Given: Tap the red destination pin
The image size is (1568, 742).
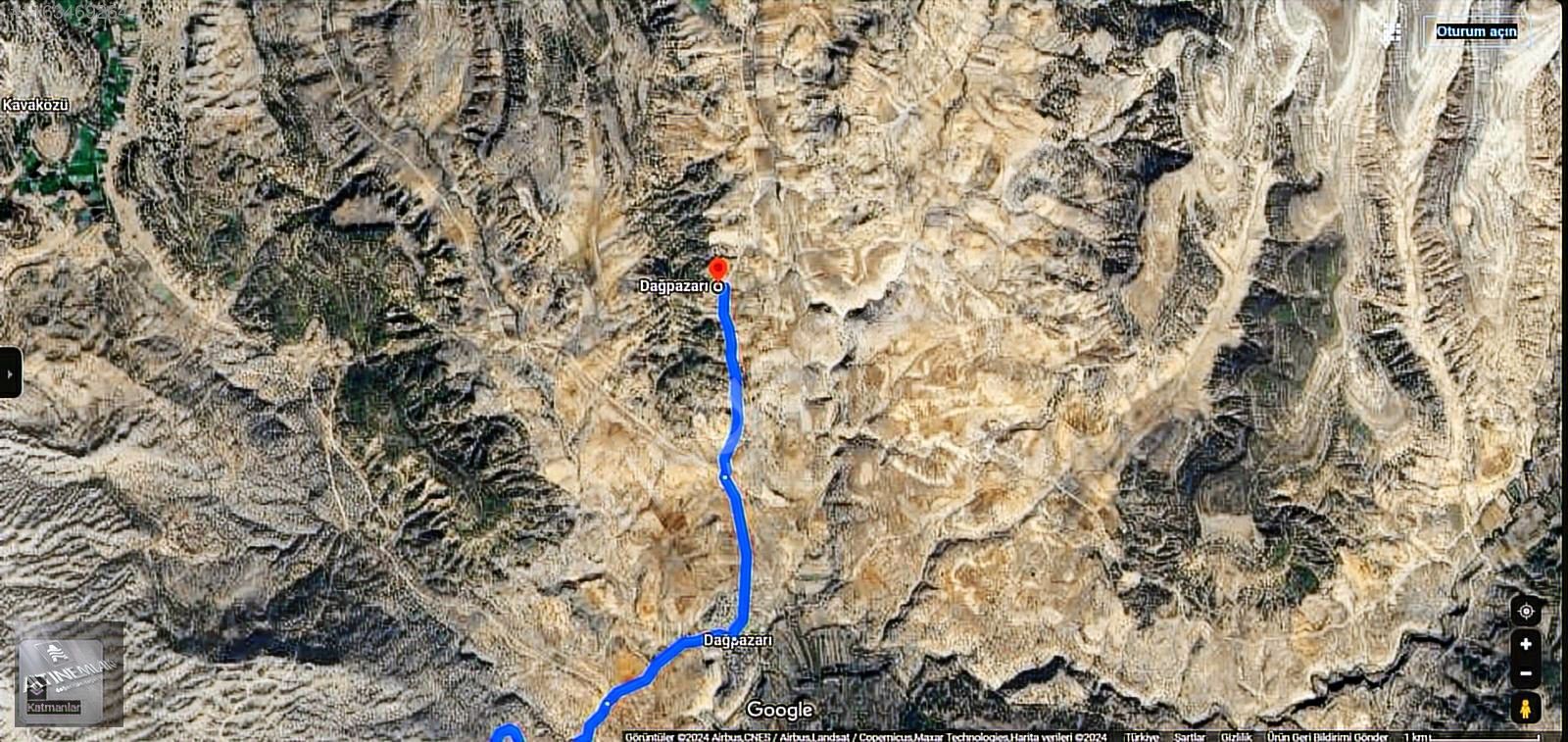Looking at the screenshot, I should click(718, 268).
